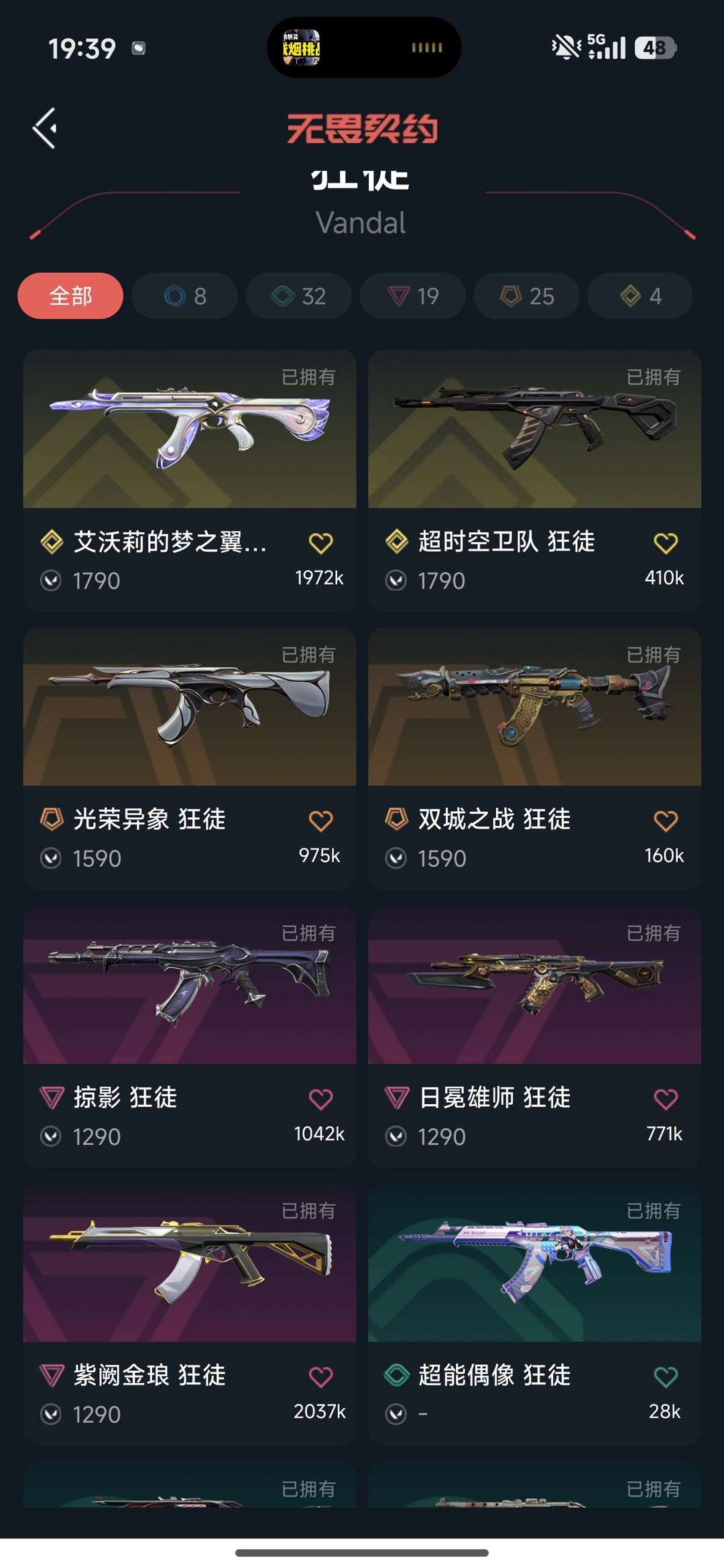This screenshot has height=1568, width=724.
Task: Open the 掠影 狂徒 skin card
Action: [x=190, y=1036]
